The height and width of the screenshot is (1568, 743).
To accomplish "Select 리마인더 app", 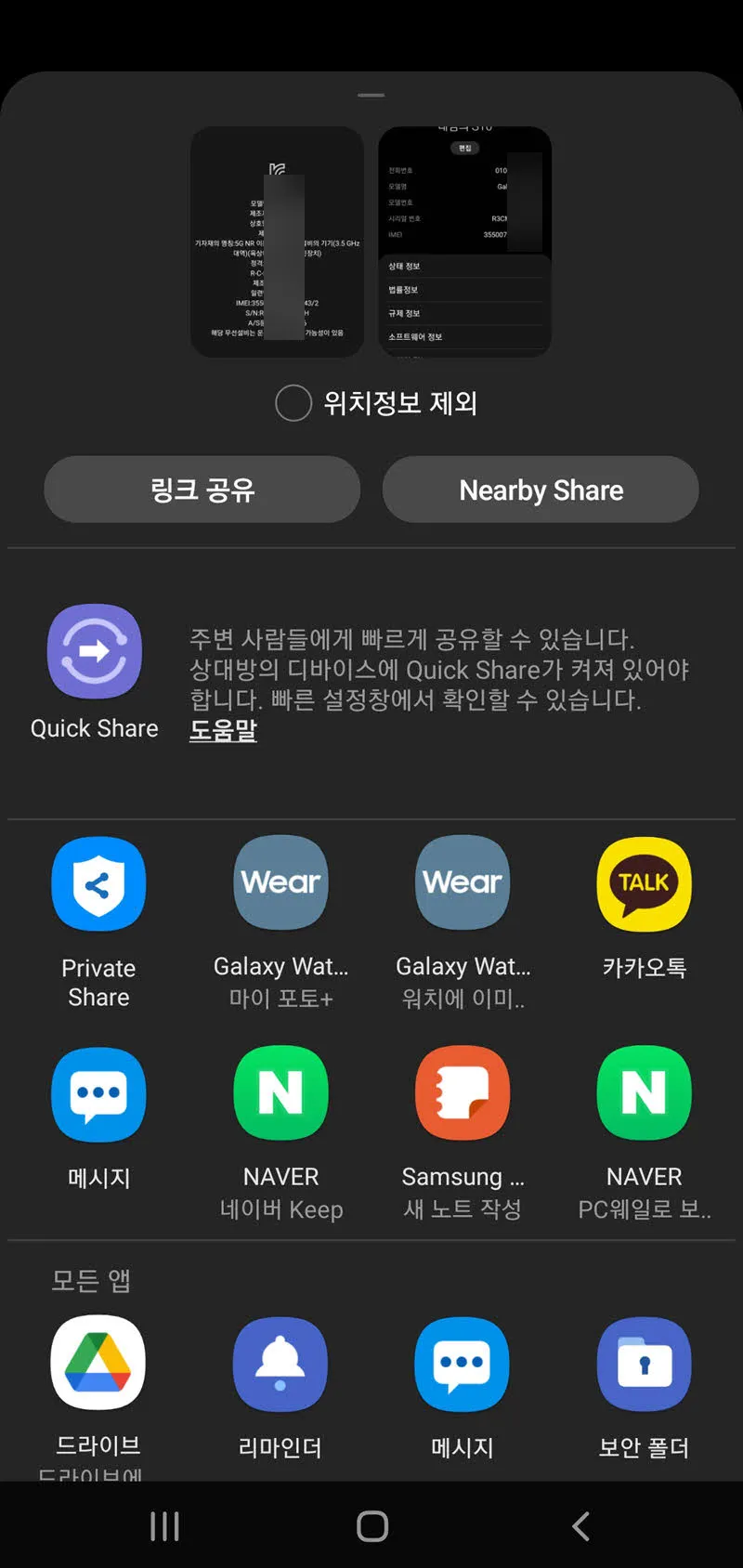I will 280,1362.
